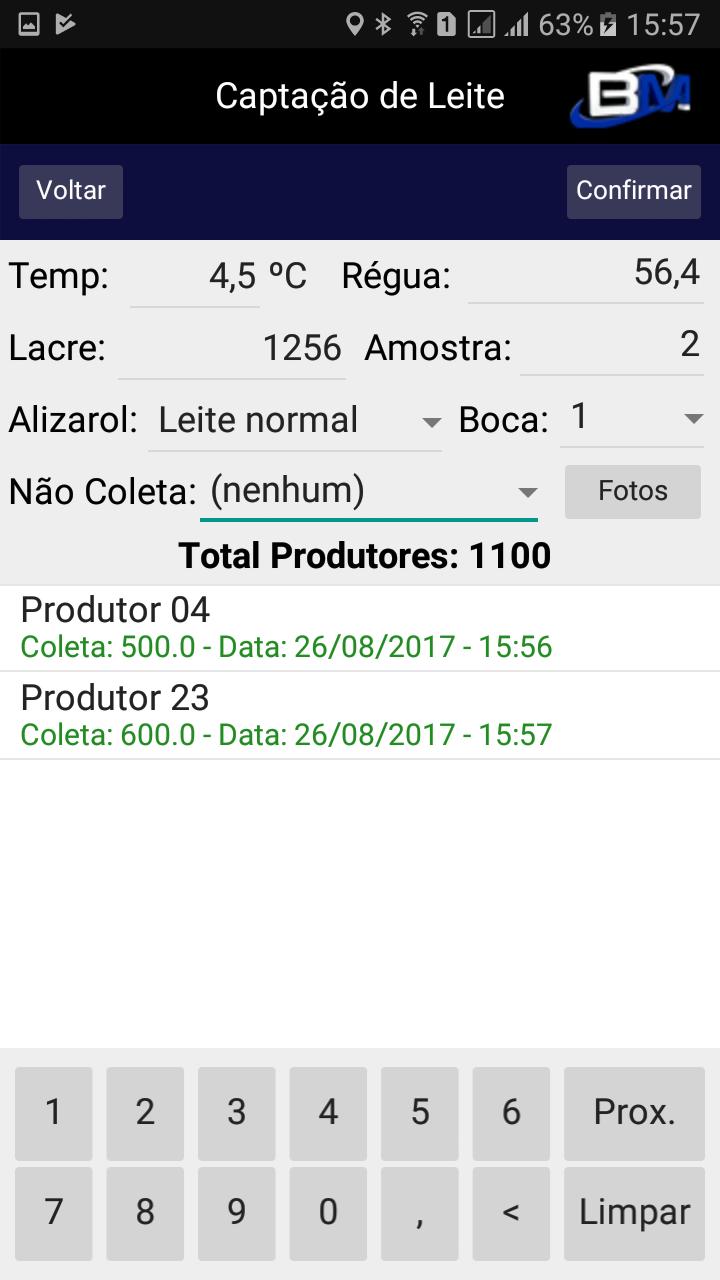Tap digit 0 on keypad
The image size is (720, 1280).
pyautogui.click(x=328, y=1213)
